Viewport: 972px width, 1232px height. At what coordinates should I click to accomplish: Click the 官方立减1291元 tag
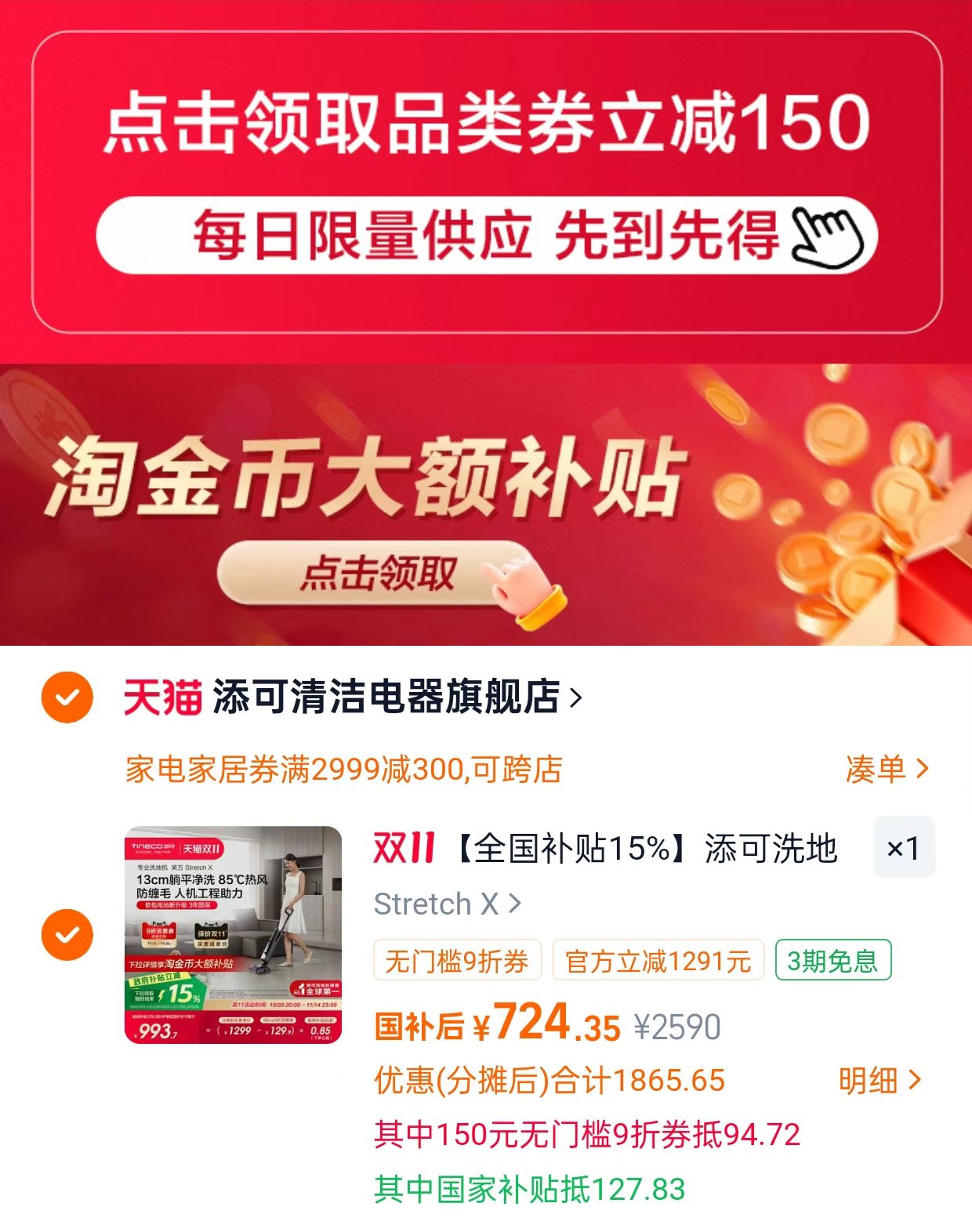(657, 959)
